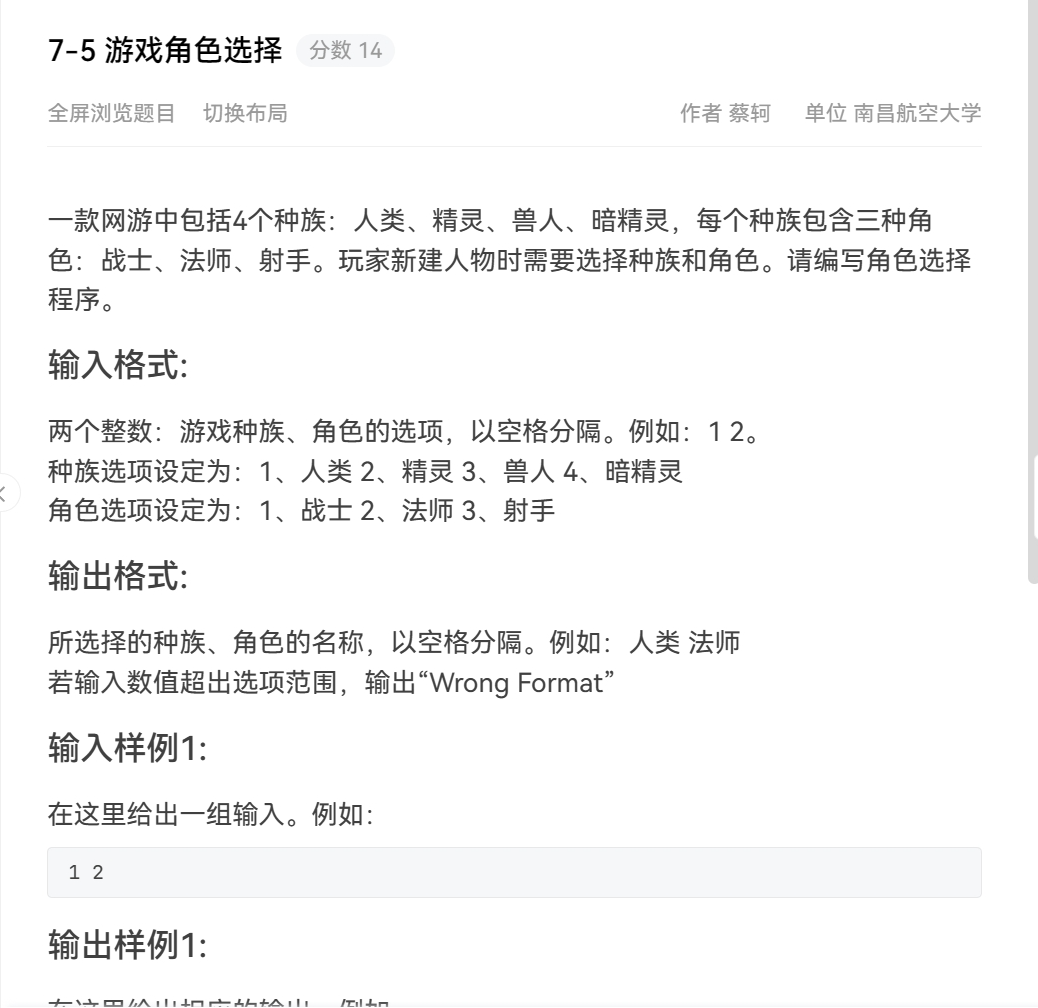Expand the left side panel arrow
The image size is (1038, 1008).
click(6, 492)
